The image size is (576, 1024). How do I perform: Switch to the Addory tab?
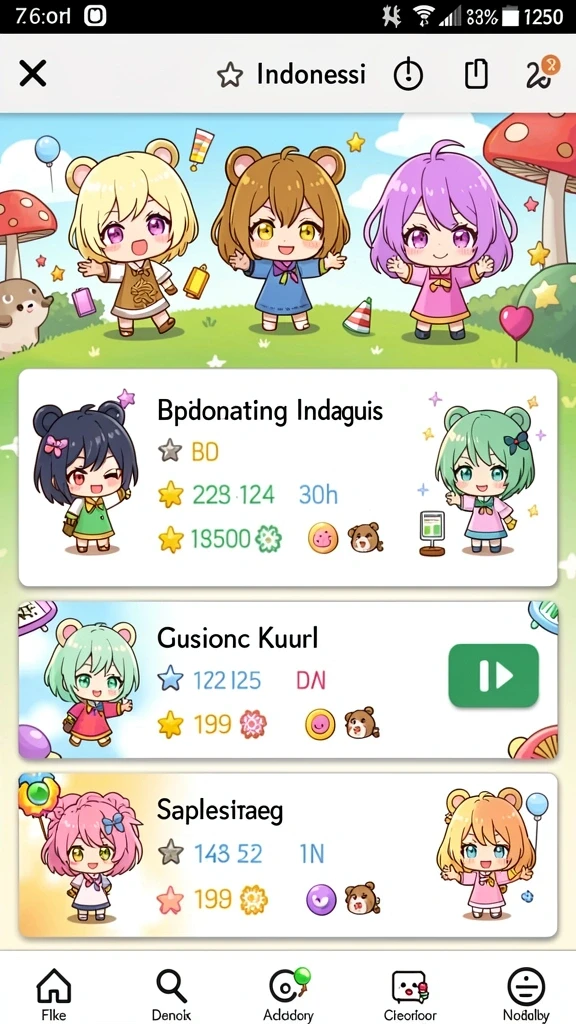[288, 994]
